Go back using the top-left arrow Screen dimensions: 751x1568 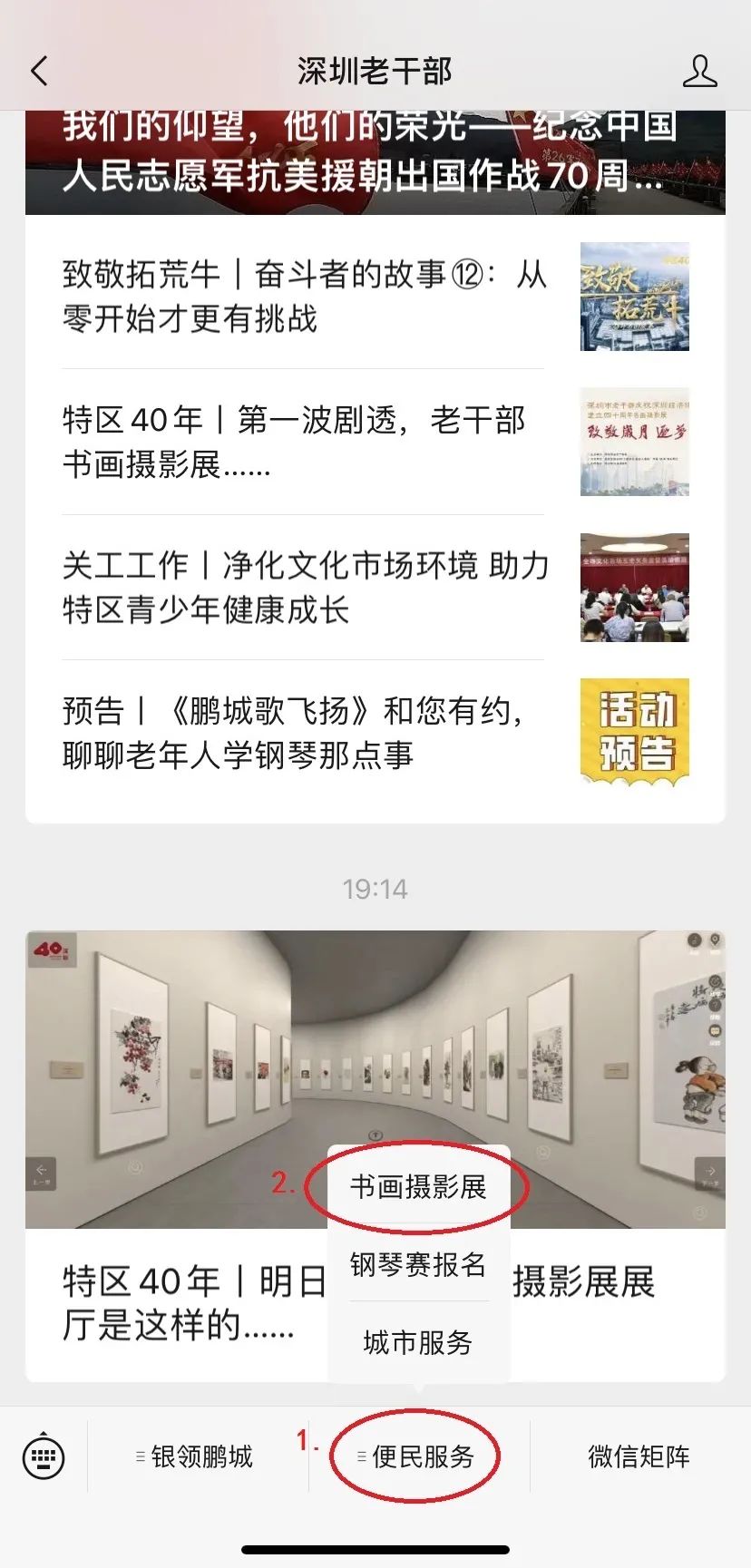point(39,71)
